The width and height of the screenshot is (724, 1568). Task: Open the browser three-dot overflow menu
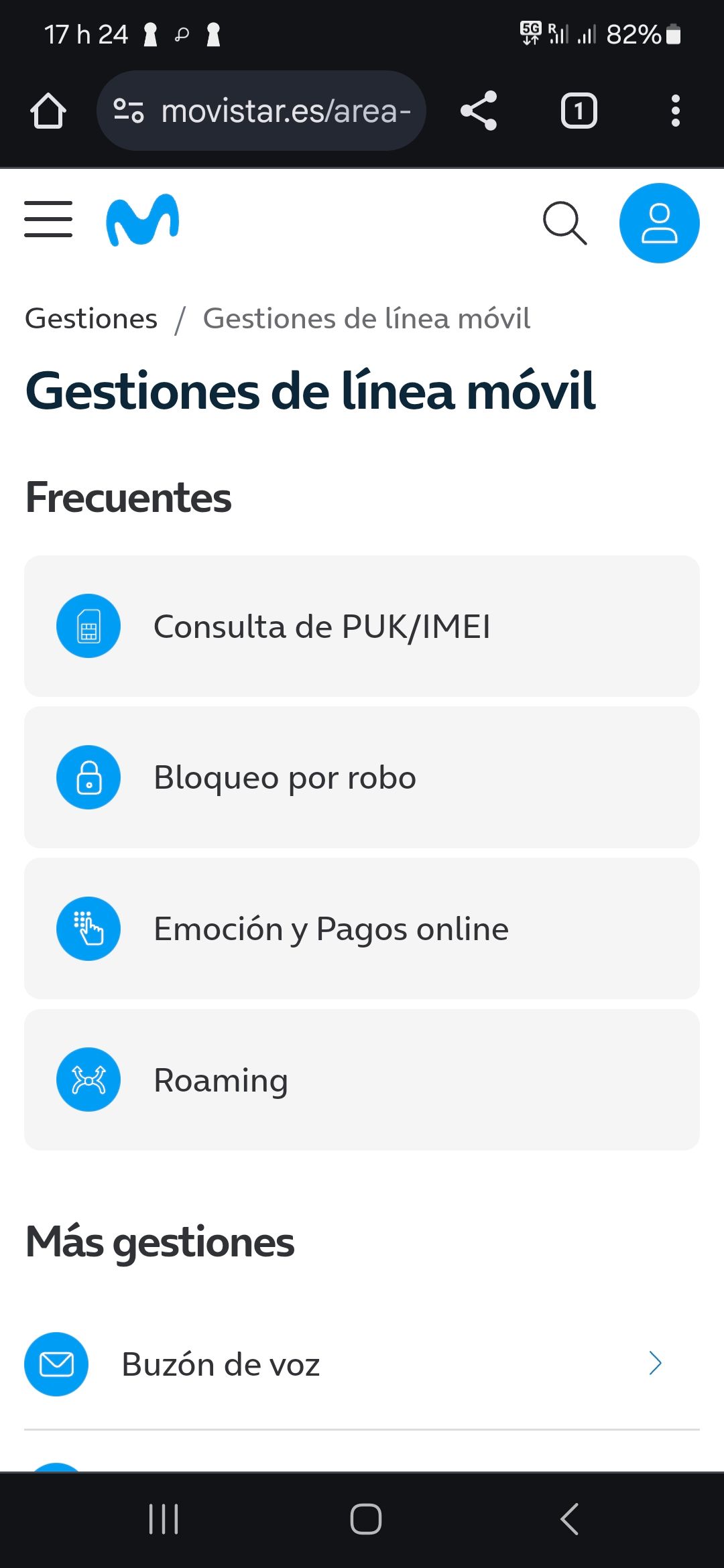click(675, 111)
